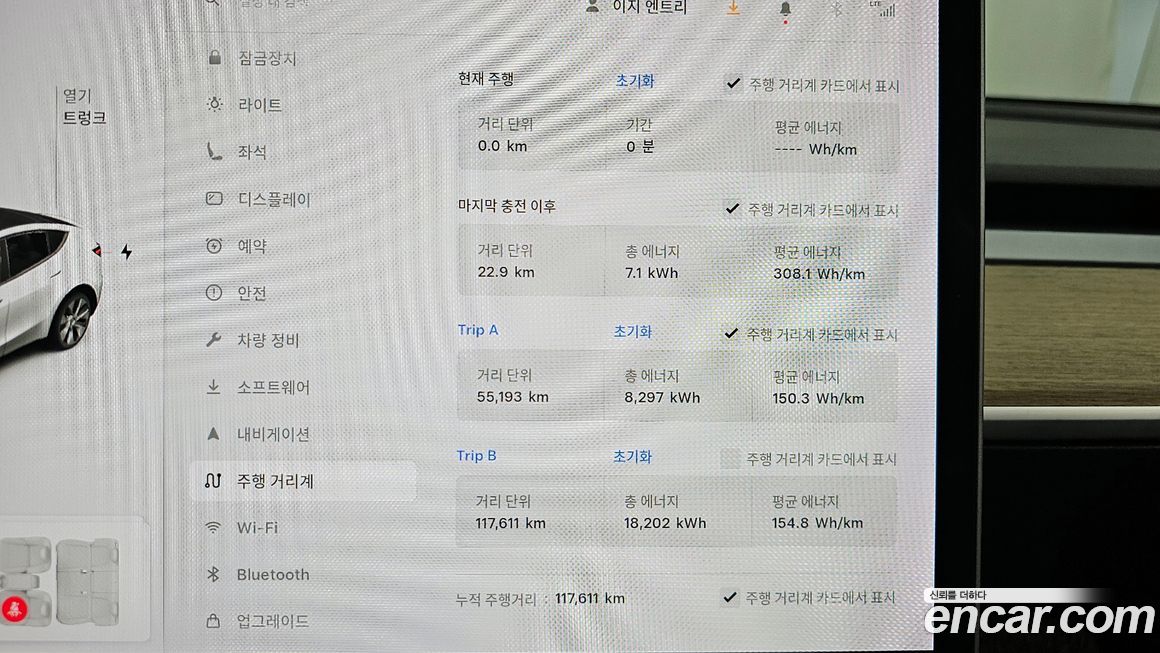Open the 예약 (Schedule) settings
This screenshot has height=653, width=1160.
tap(251, 246)
